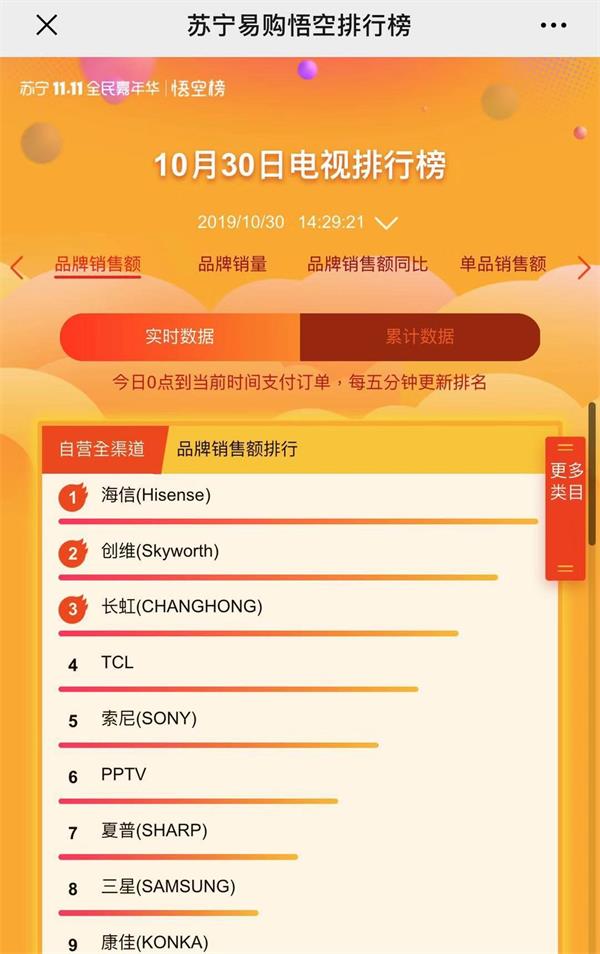Viewport: 600px width, 954px height.
Task: Switch to 累计数据 segment
Action: point(420,337)
